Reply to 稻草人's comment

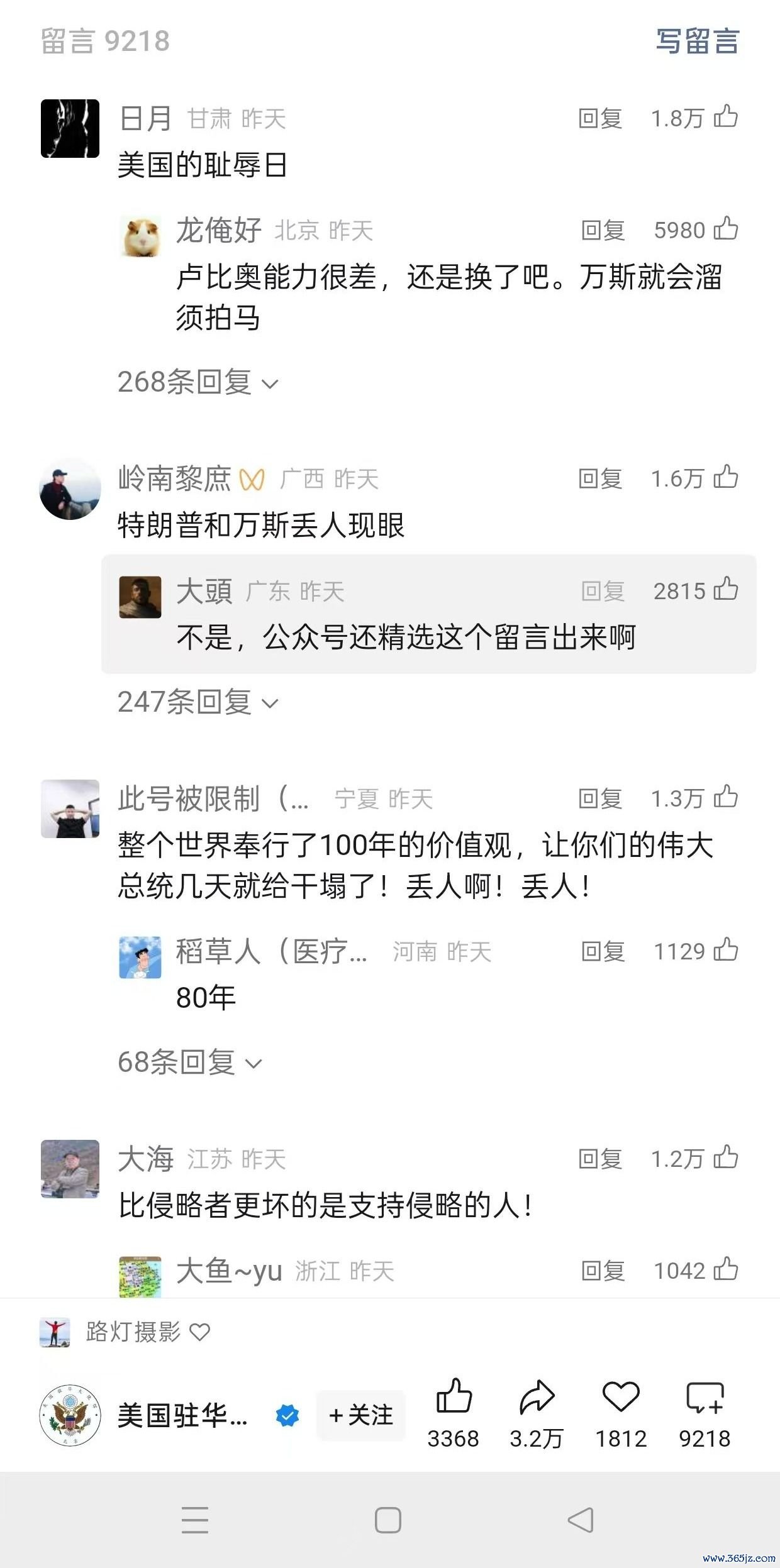point(603,951)
